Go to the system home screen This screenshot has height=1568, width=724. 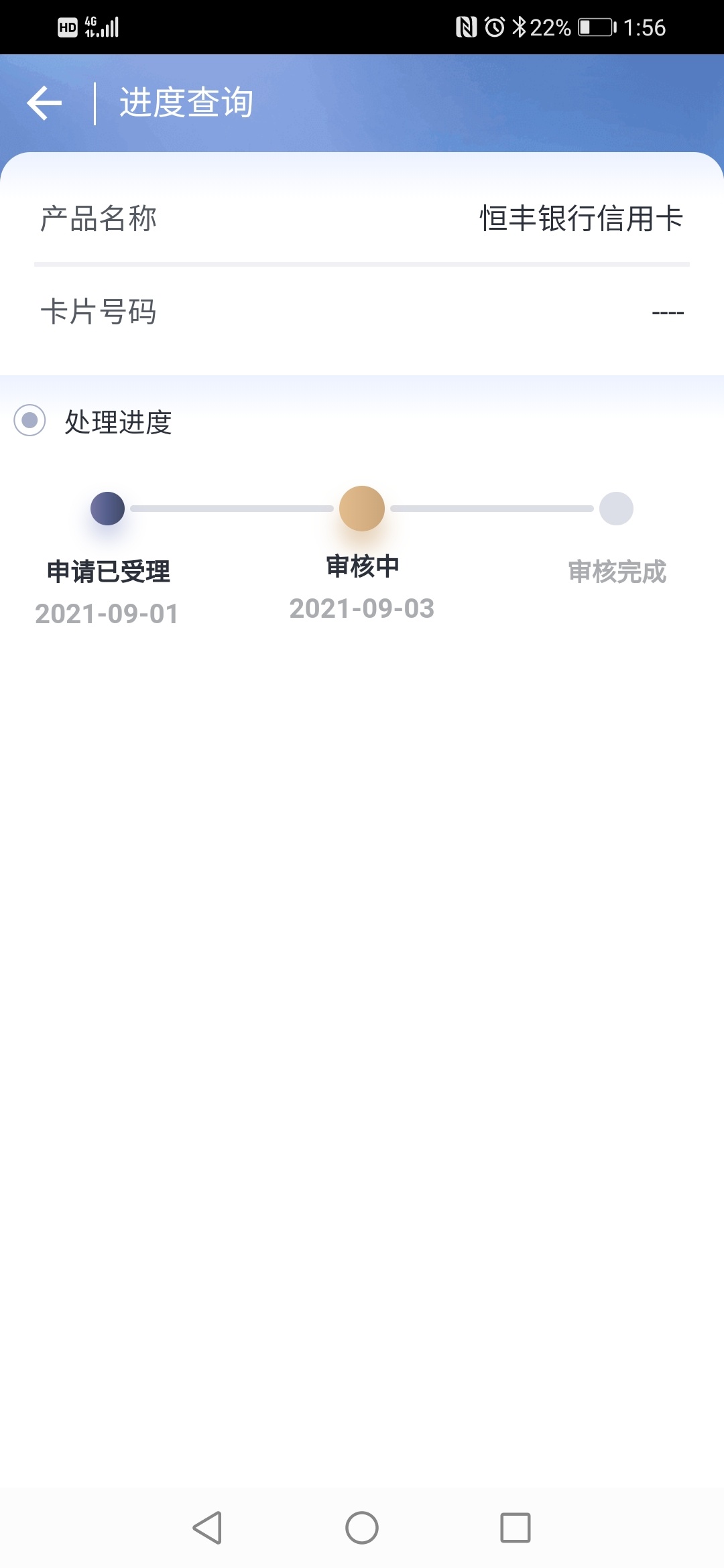click(x=362, y=1528)
